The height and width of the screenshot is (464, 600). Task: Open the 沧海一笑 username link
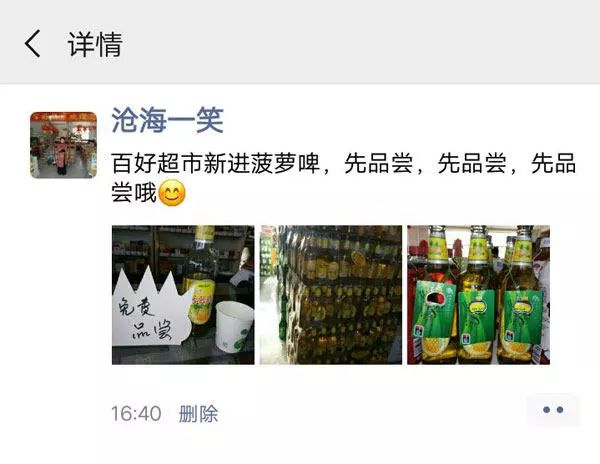coord(168,121)
